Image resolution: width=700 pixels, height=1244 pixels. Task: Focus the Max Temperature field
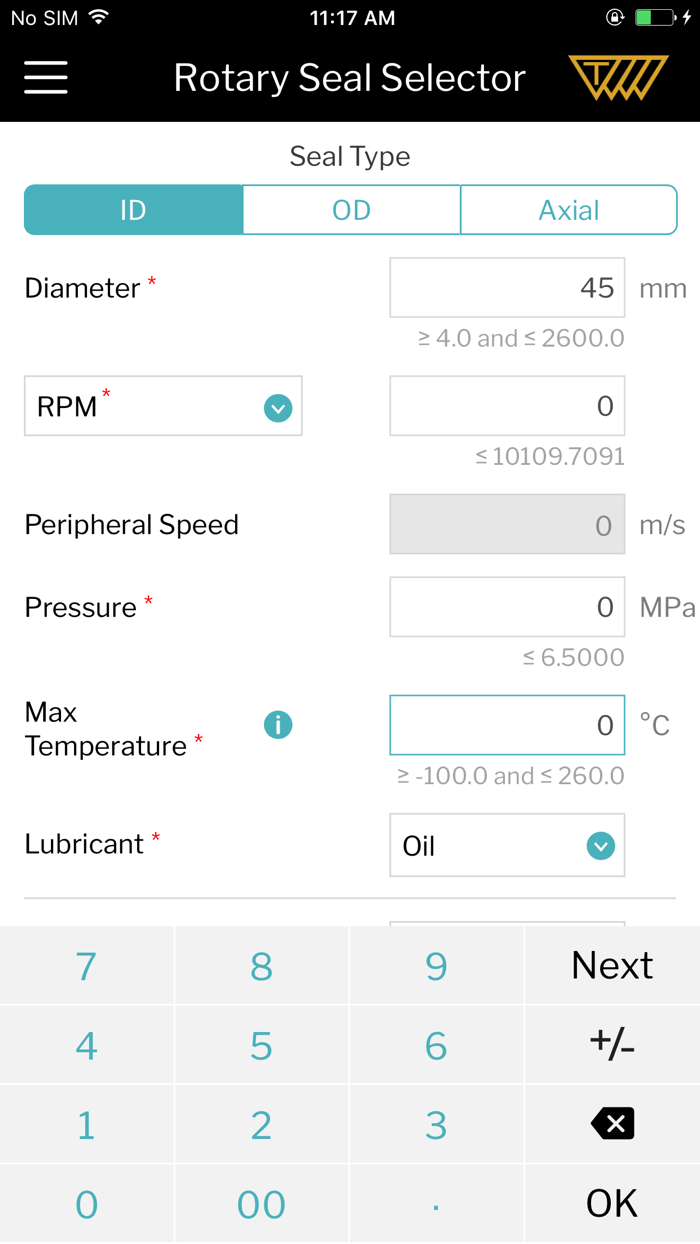[507, 725]
